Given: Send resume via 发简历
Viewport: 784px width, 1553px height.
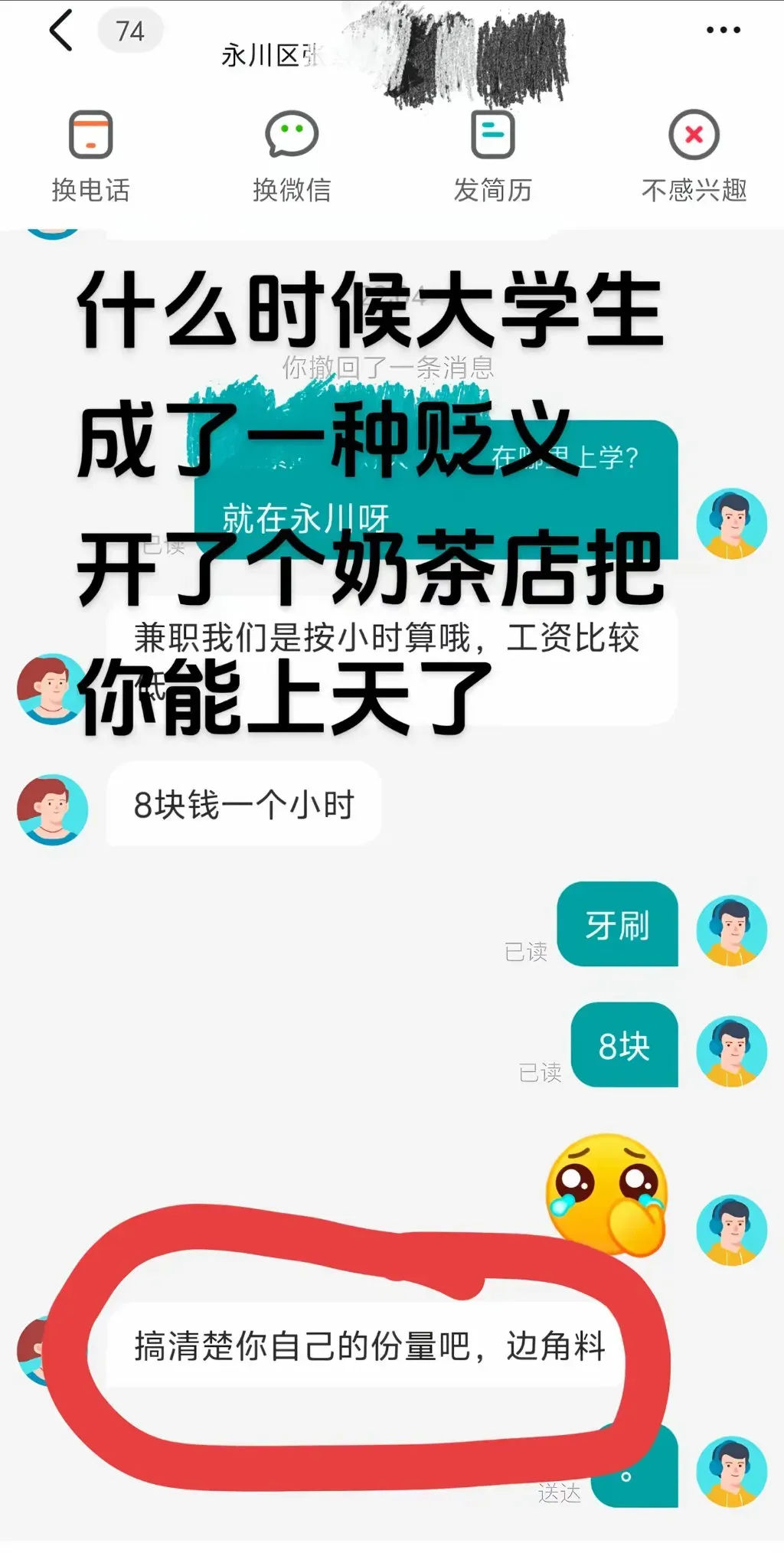Looking at the screenshot, I should [x=492, y=156].
